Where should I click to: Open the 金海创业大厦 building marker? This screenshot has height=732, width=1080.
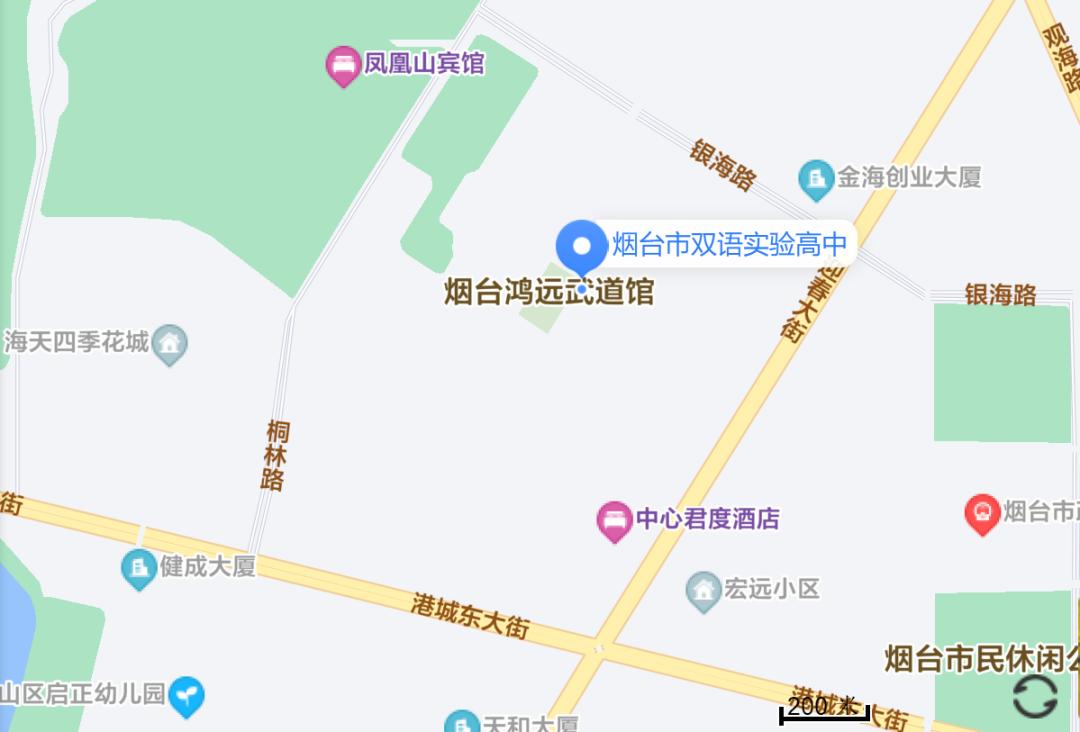(x=817, y=179)
